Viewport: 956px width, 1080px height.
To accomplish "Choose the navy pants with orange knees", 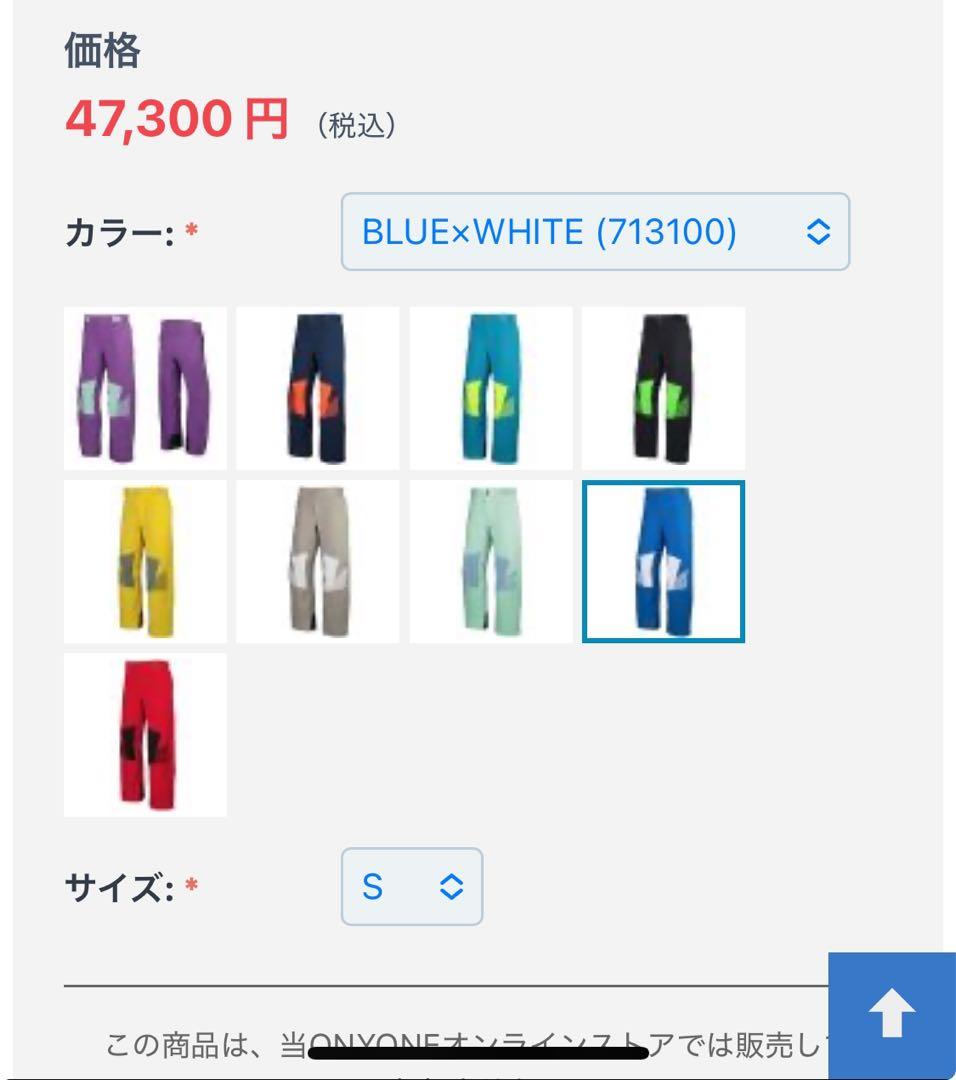I will 318,387.
